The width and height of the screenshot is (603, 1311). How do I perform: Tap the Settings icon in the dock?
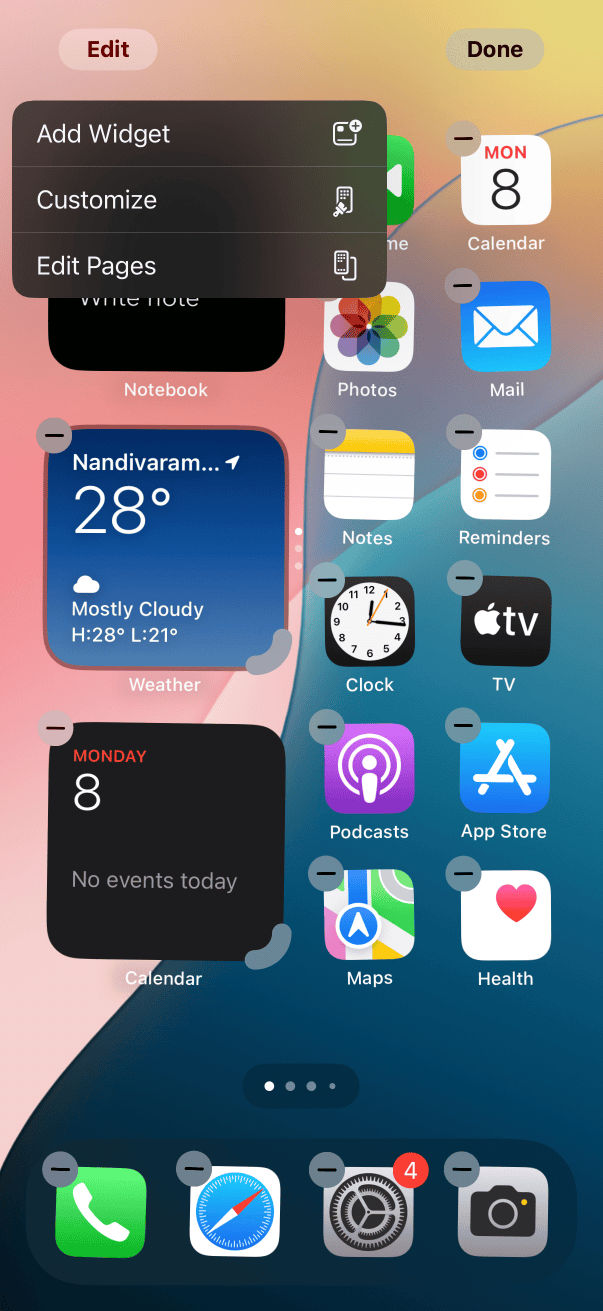pyautogui.click(x=369, y=1212)
